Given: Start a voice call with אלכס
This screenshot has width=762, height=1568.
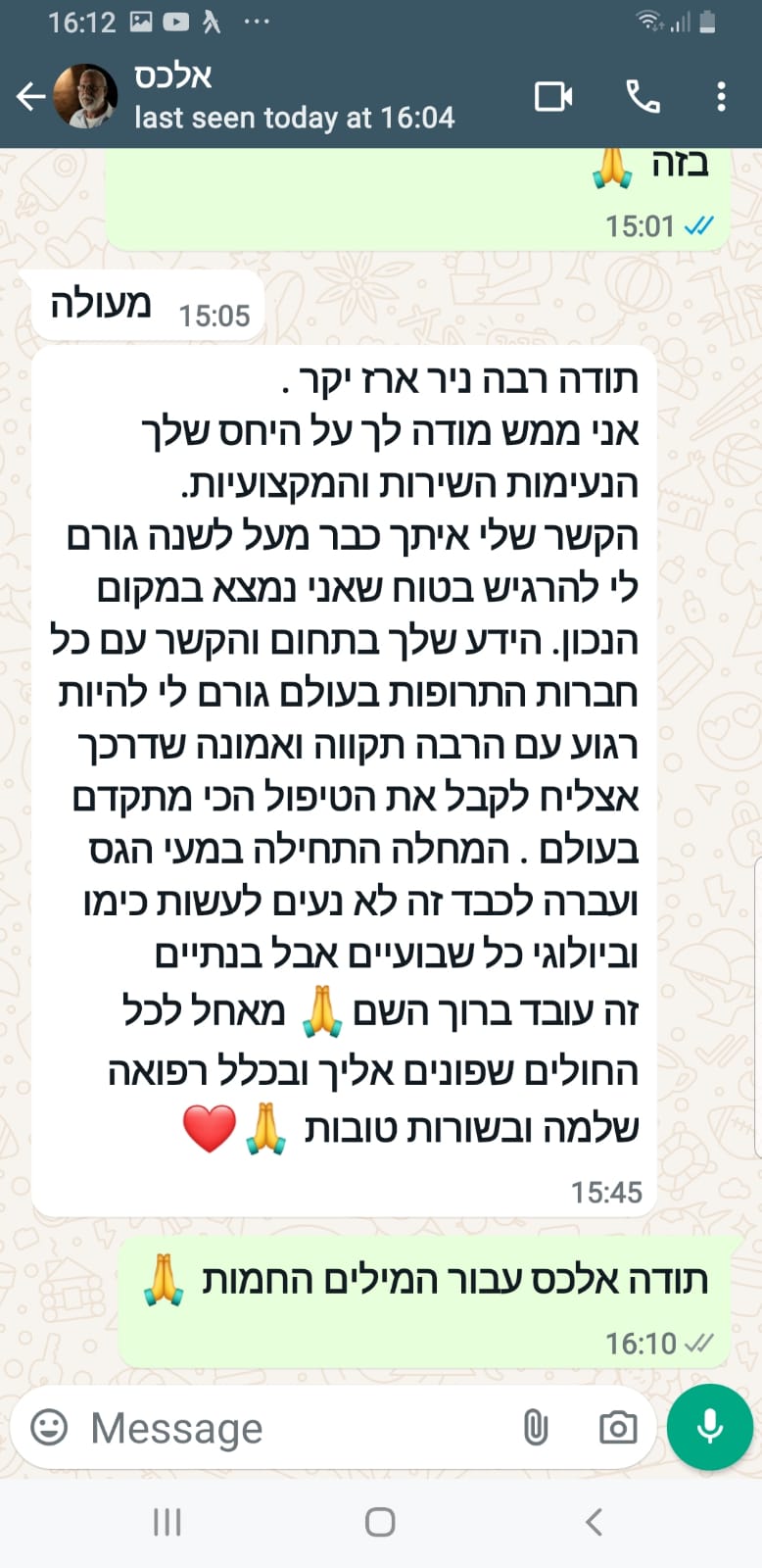Looking at the screenshot, I should point(643,96).
